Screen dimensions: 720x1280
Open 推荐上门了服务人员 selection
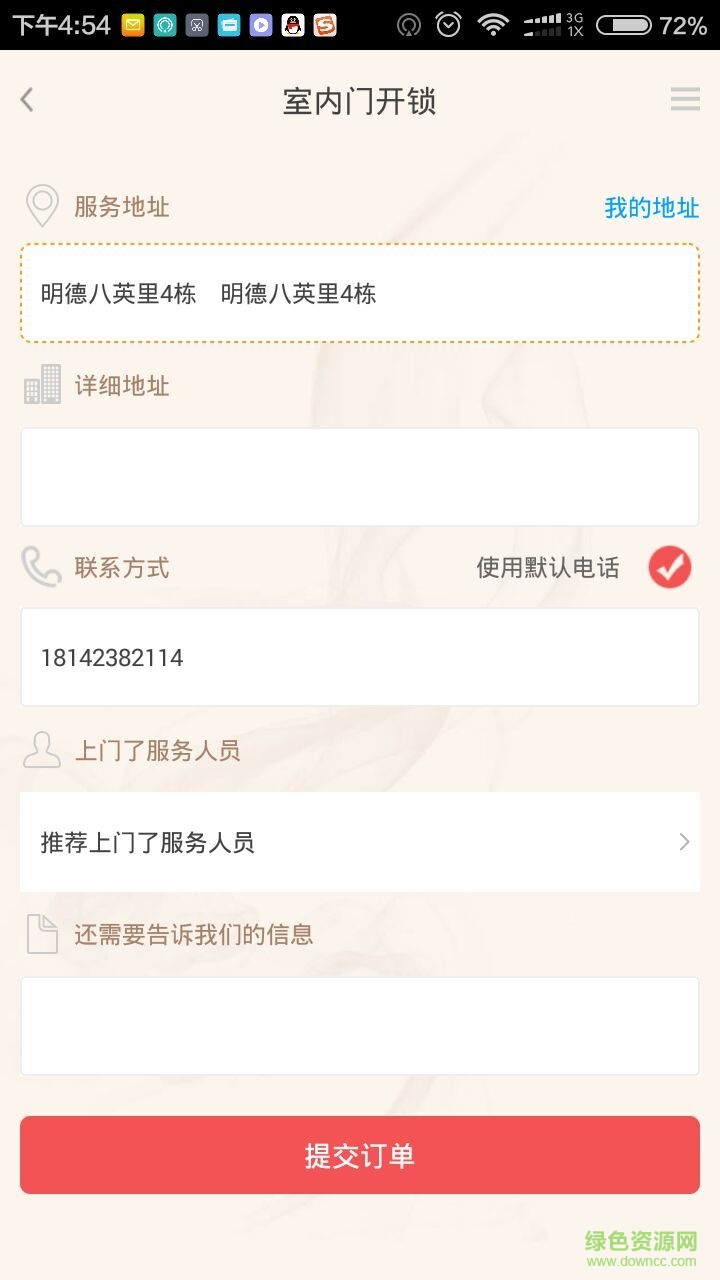(x=360, y=842)
